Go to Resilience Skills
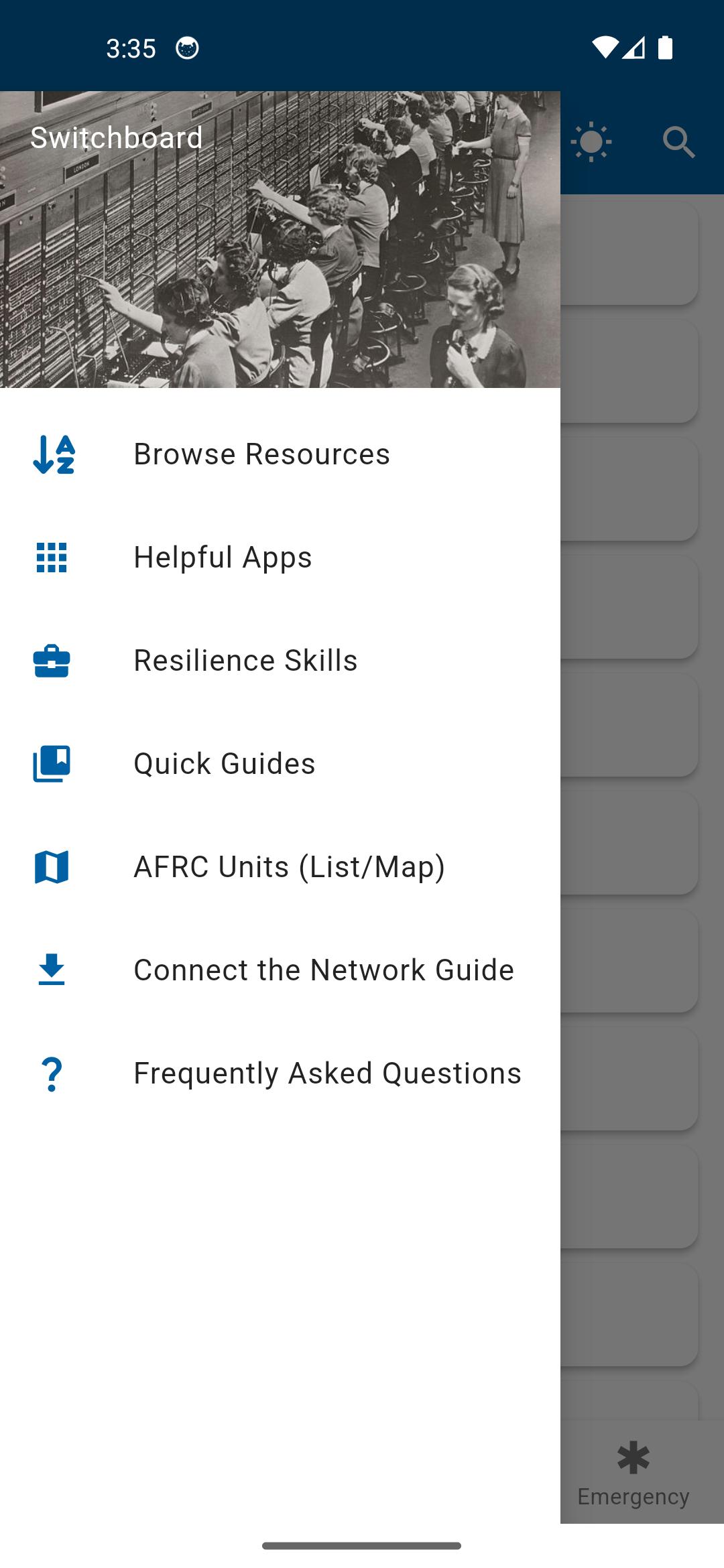The width and height of the screenshot is (724, 1568). pyautogui.click(x=280, y=661)
